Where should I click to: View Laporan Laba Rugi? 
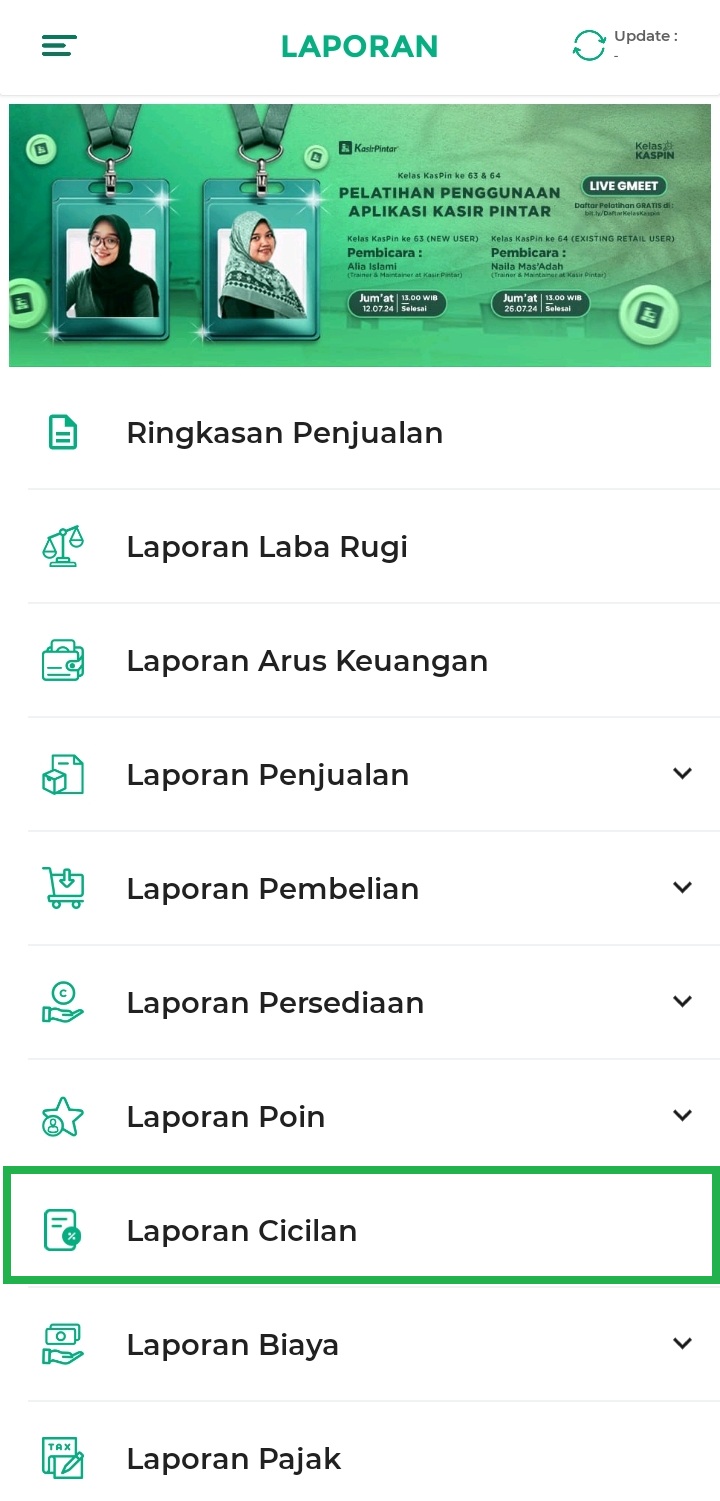[267, 547]
